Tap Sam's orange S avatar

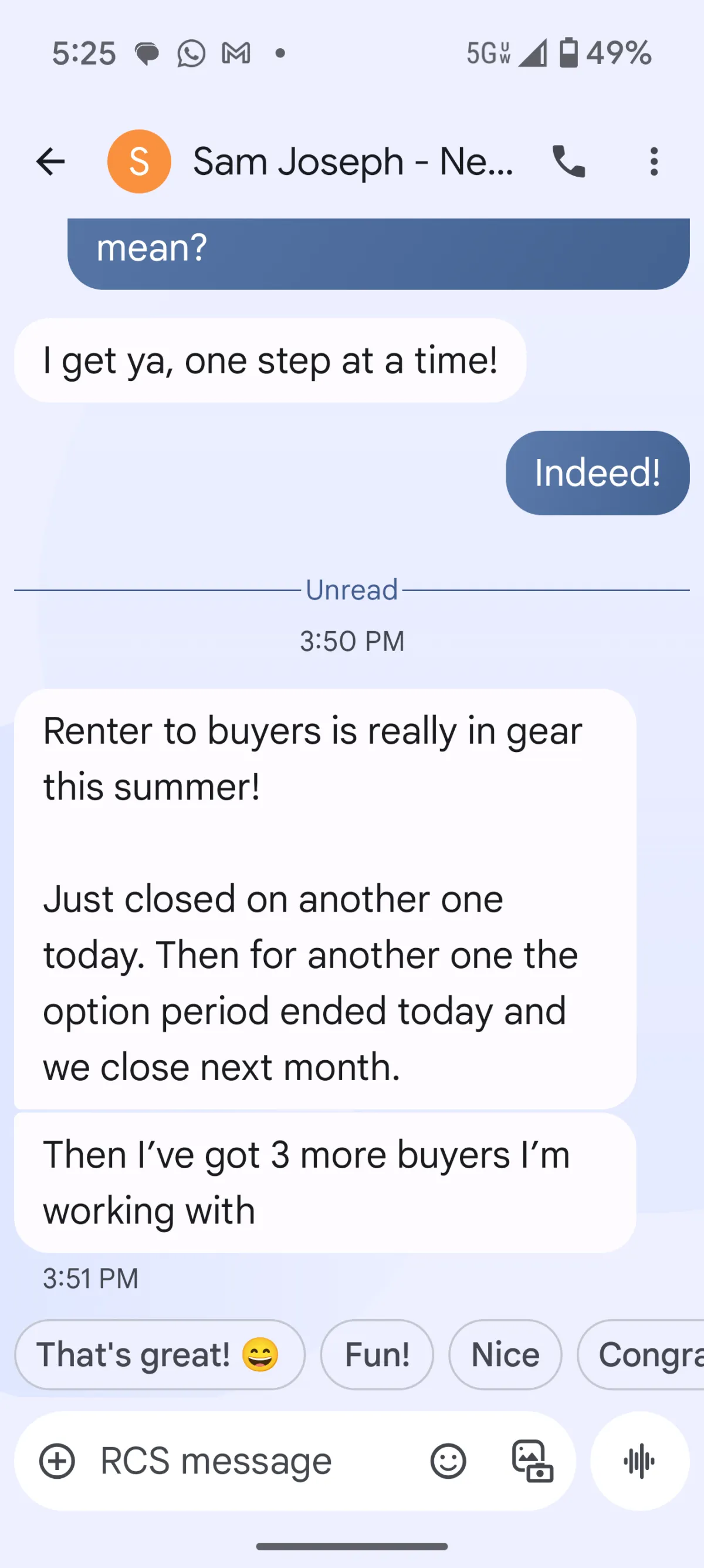[x=140, y=161]
